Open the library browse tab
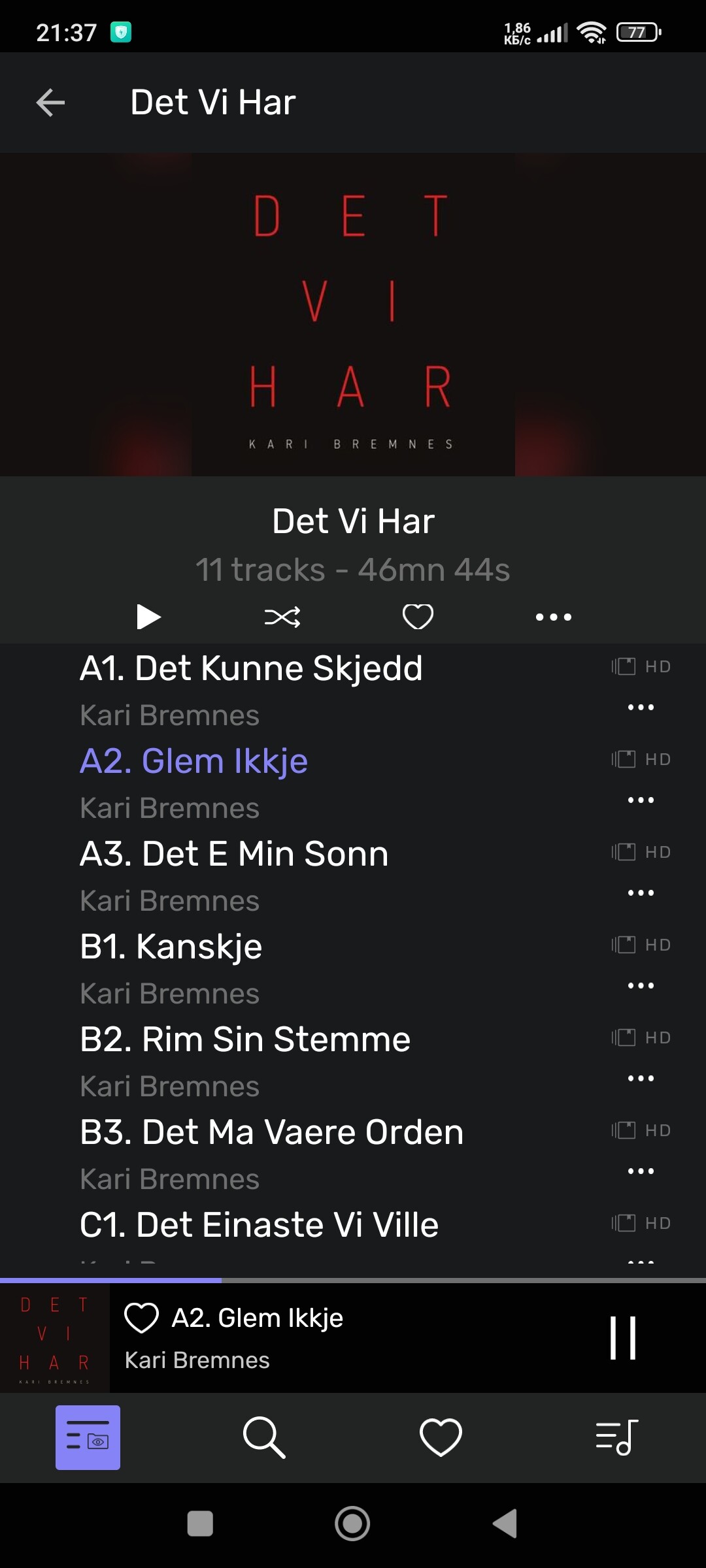 pyautogui.click(x=88, y=1437)
